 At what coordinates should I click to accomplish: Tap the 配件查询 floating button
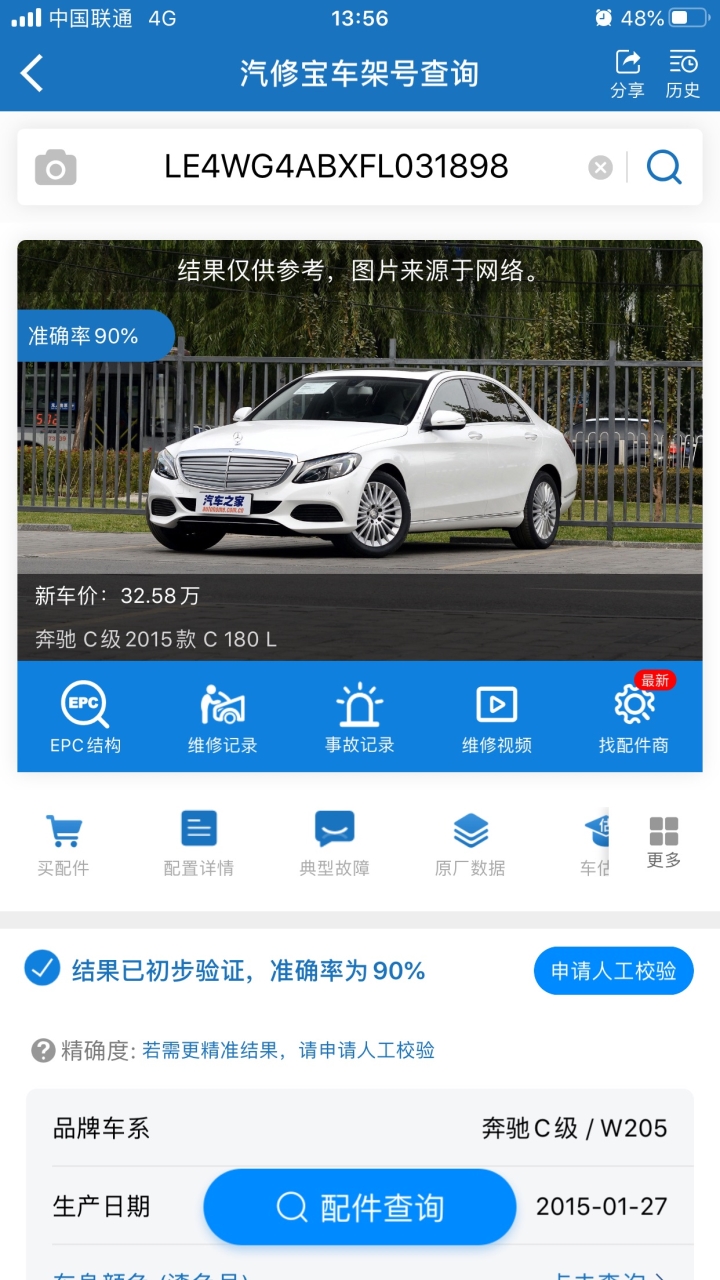point(360,1207)
